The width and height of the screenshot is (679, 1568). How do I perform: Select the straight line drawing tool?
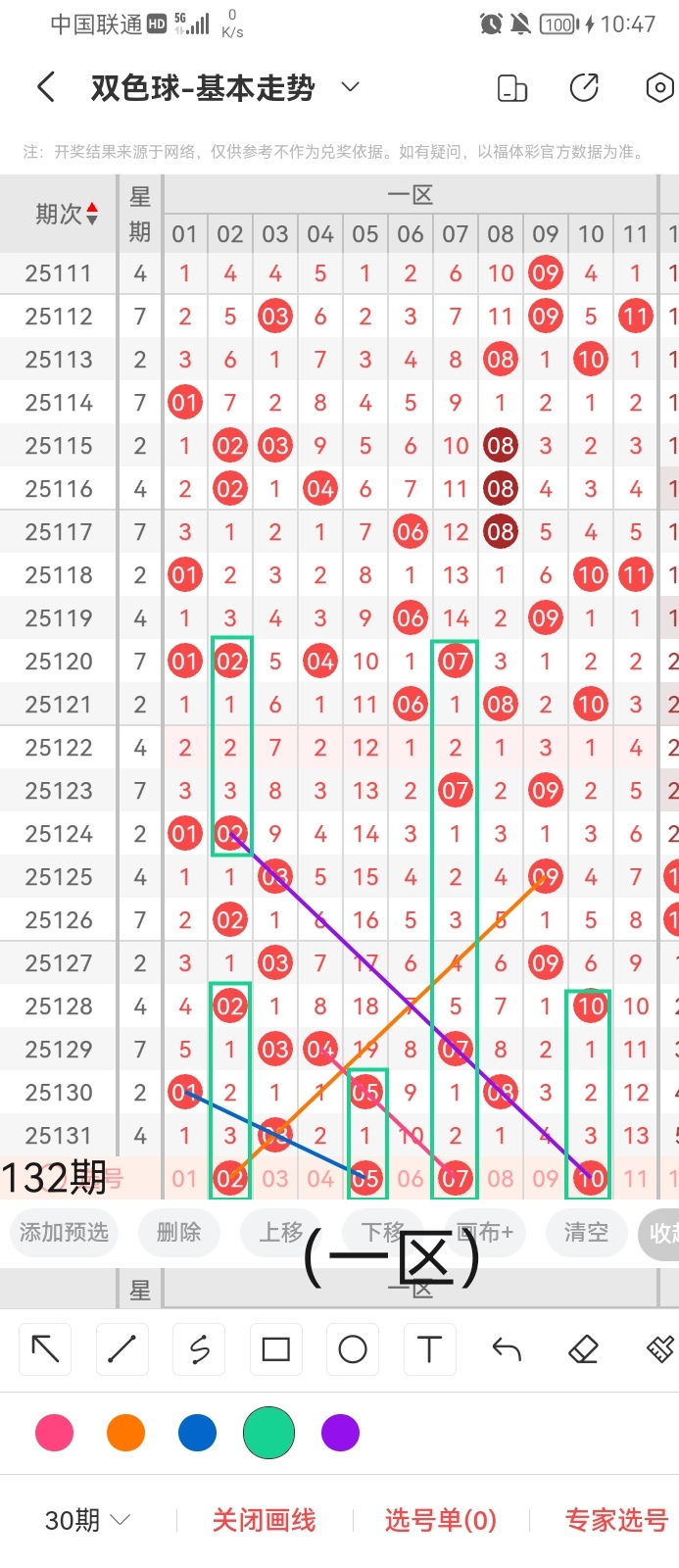click(x=121, y=1349)
